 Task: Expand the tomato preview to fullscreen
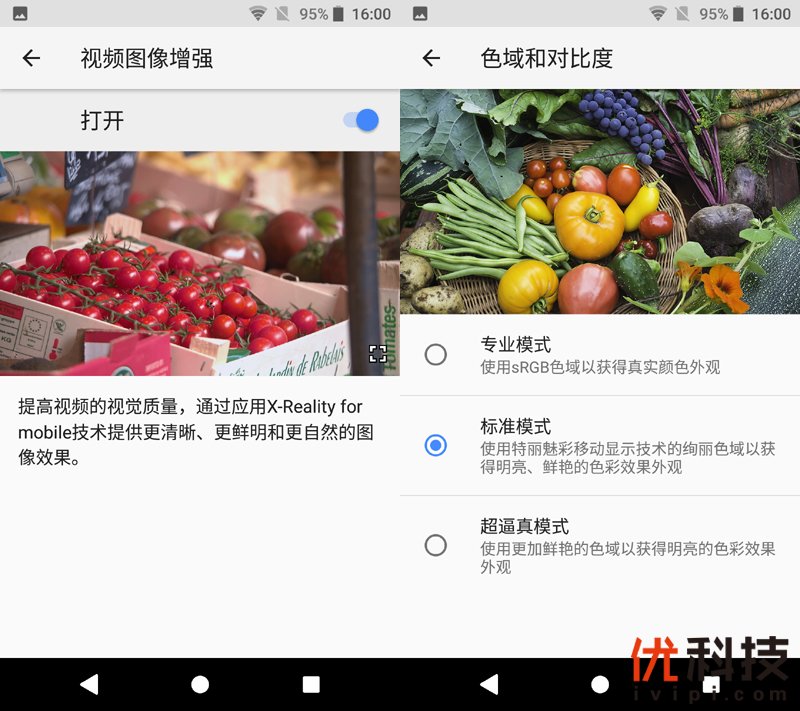pyautogui.click(x=377, y=353)
